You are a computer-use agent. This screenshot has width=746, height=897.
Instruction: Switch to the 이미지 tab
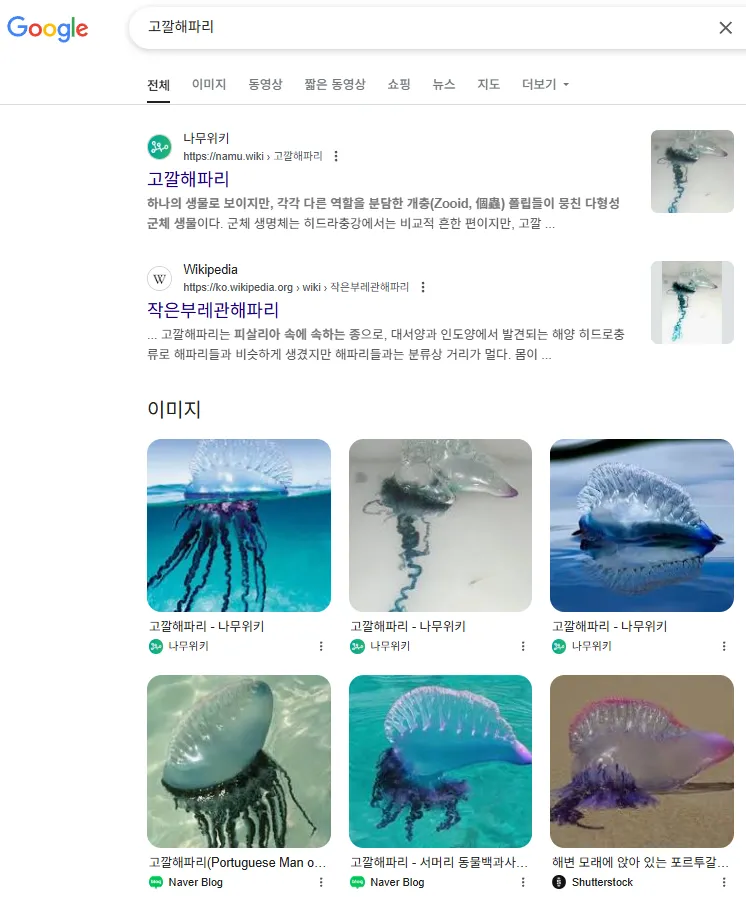[x=209, y=84]
